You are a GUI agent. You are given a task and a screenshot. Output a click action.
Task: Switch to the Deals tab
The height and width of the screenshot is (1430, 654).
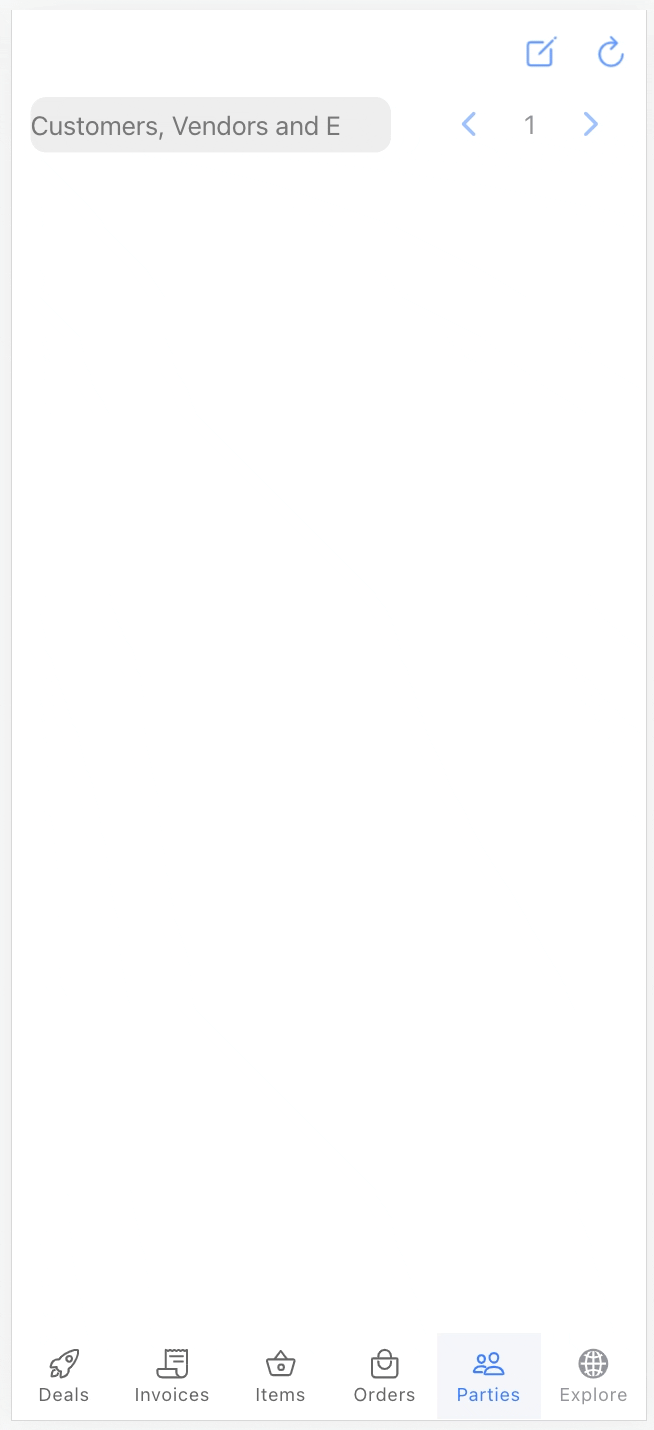(x=64, y=1376)
